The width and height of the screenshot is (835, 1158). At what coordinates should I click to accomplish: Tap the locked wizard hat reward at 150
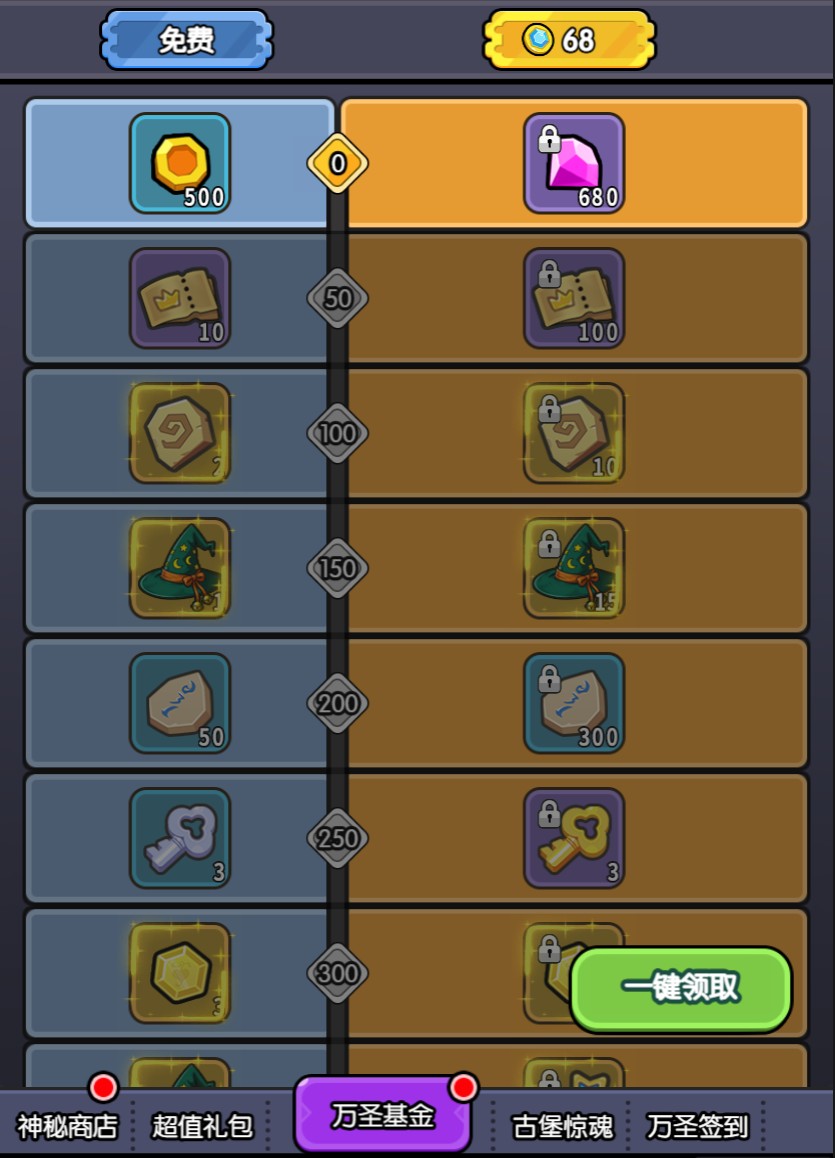point(574,568)
